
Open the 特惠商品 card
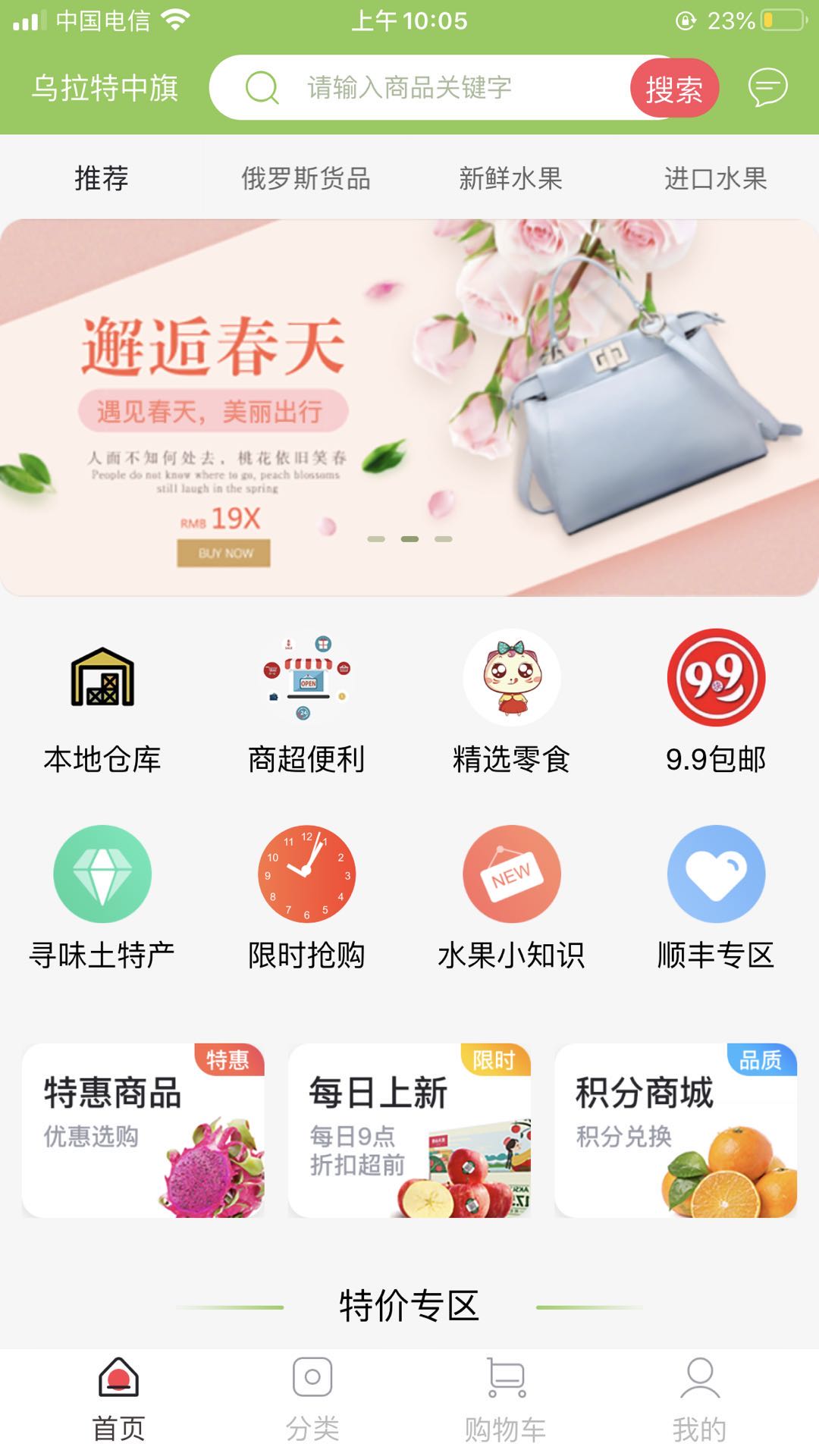[143, 1130]
